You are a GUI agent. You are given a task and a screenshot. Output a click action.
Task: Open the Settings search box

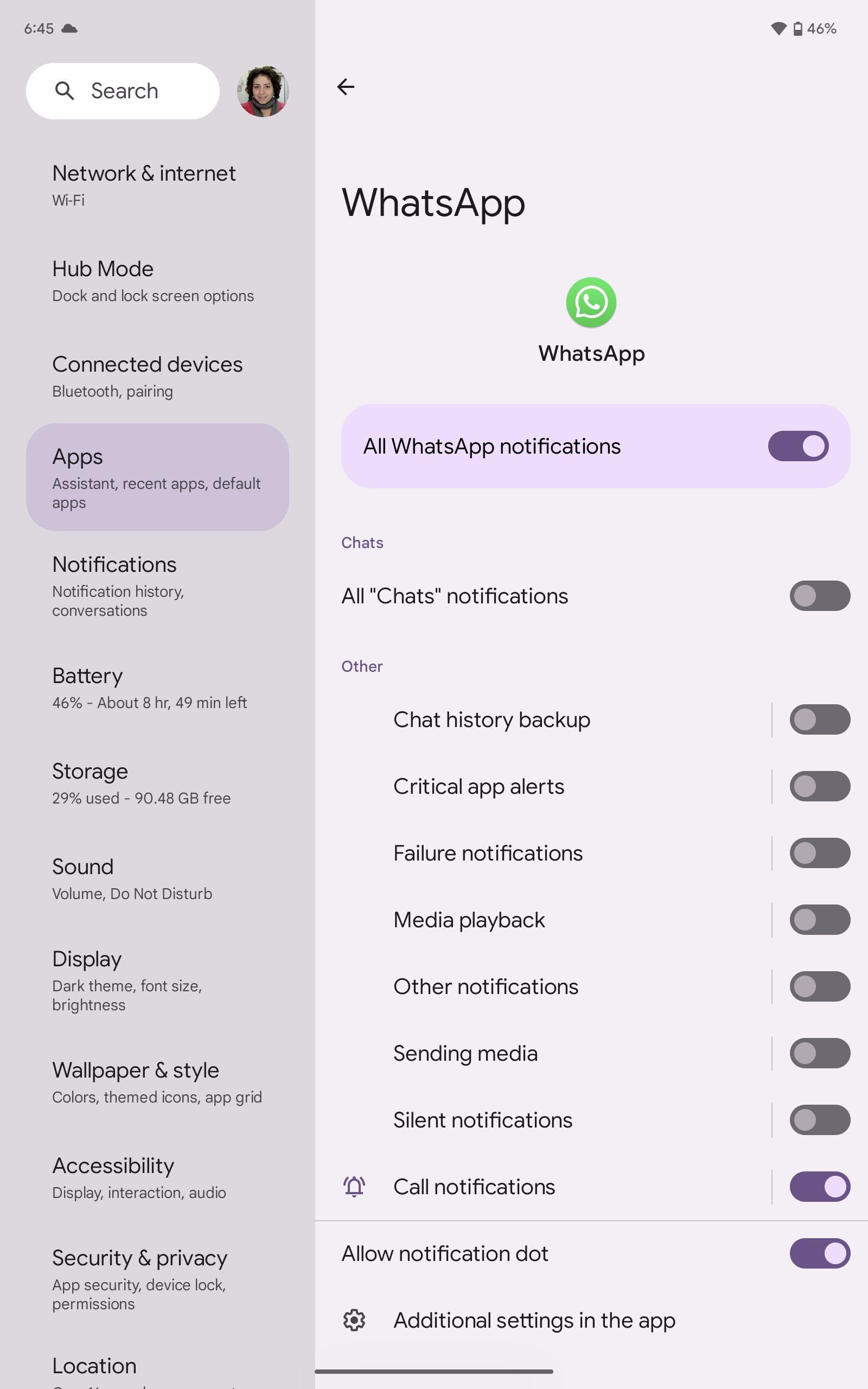click(122, 91)
